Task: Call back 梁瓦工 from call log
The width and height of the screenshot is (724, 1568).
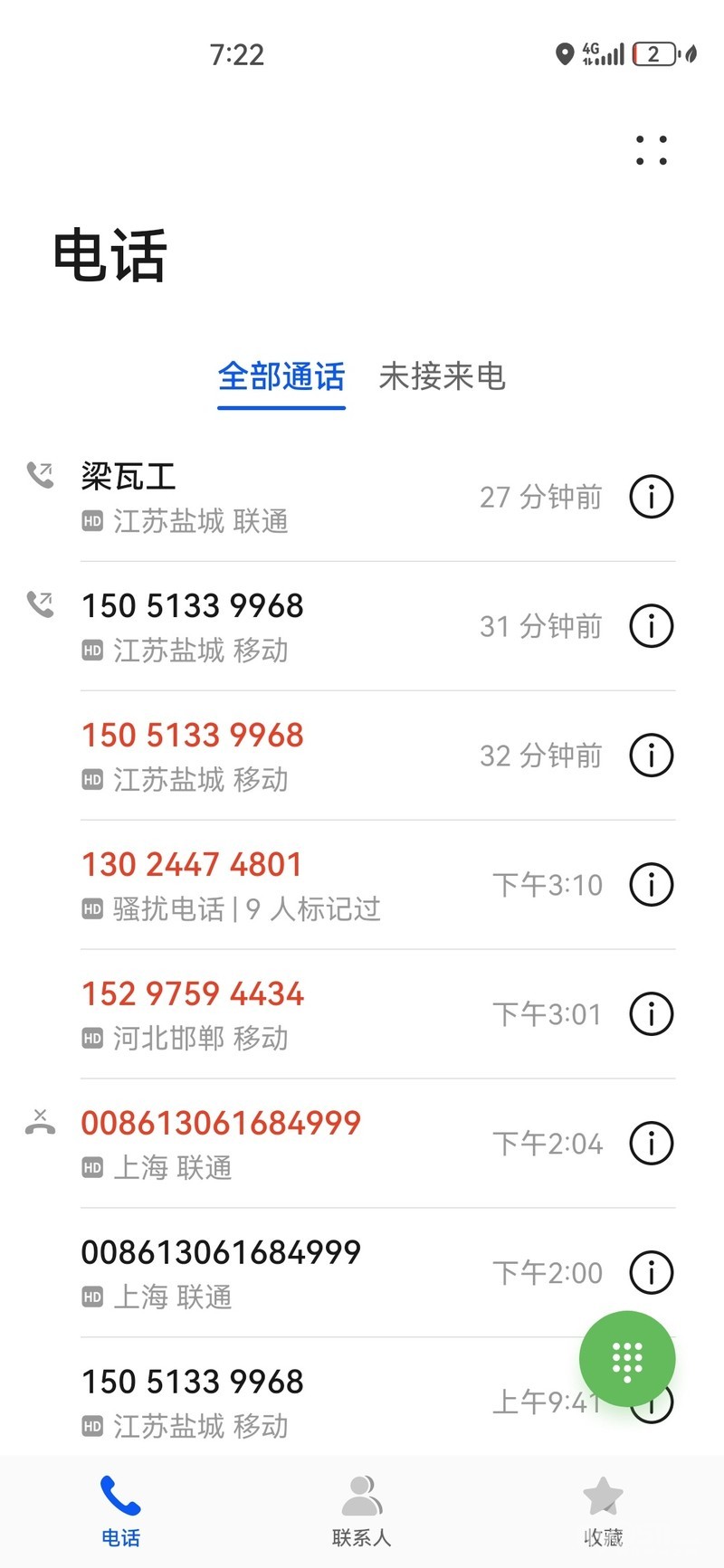Action: [271, 497]
